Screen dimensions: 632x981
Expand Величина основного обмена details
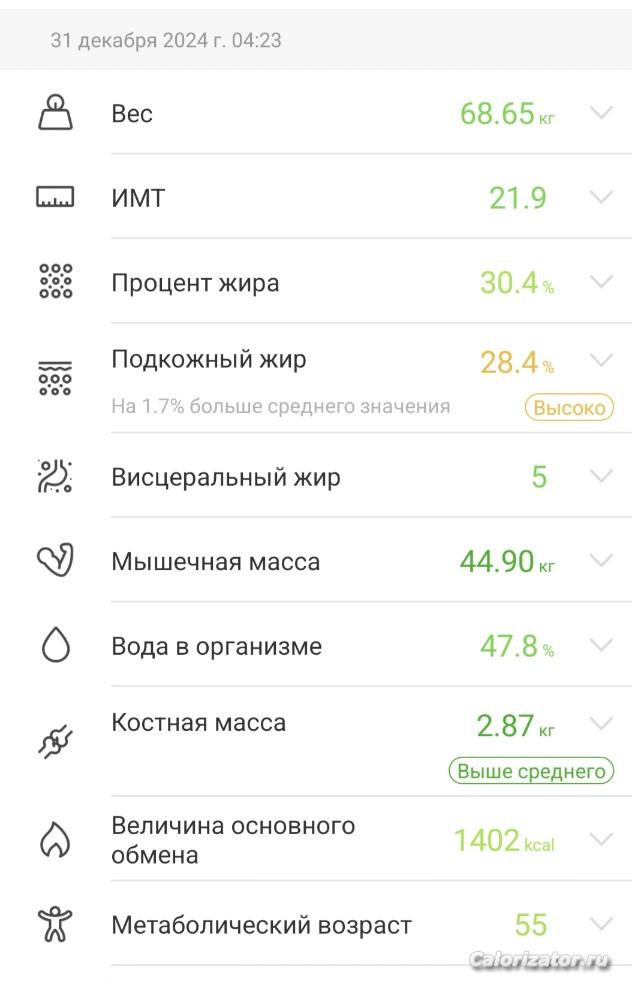pos(601,839)
